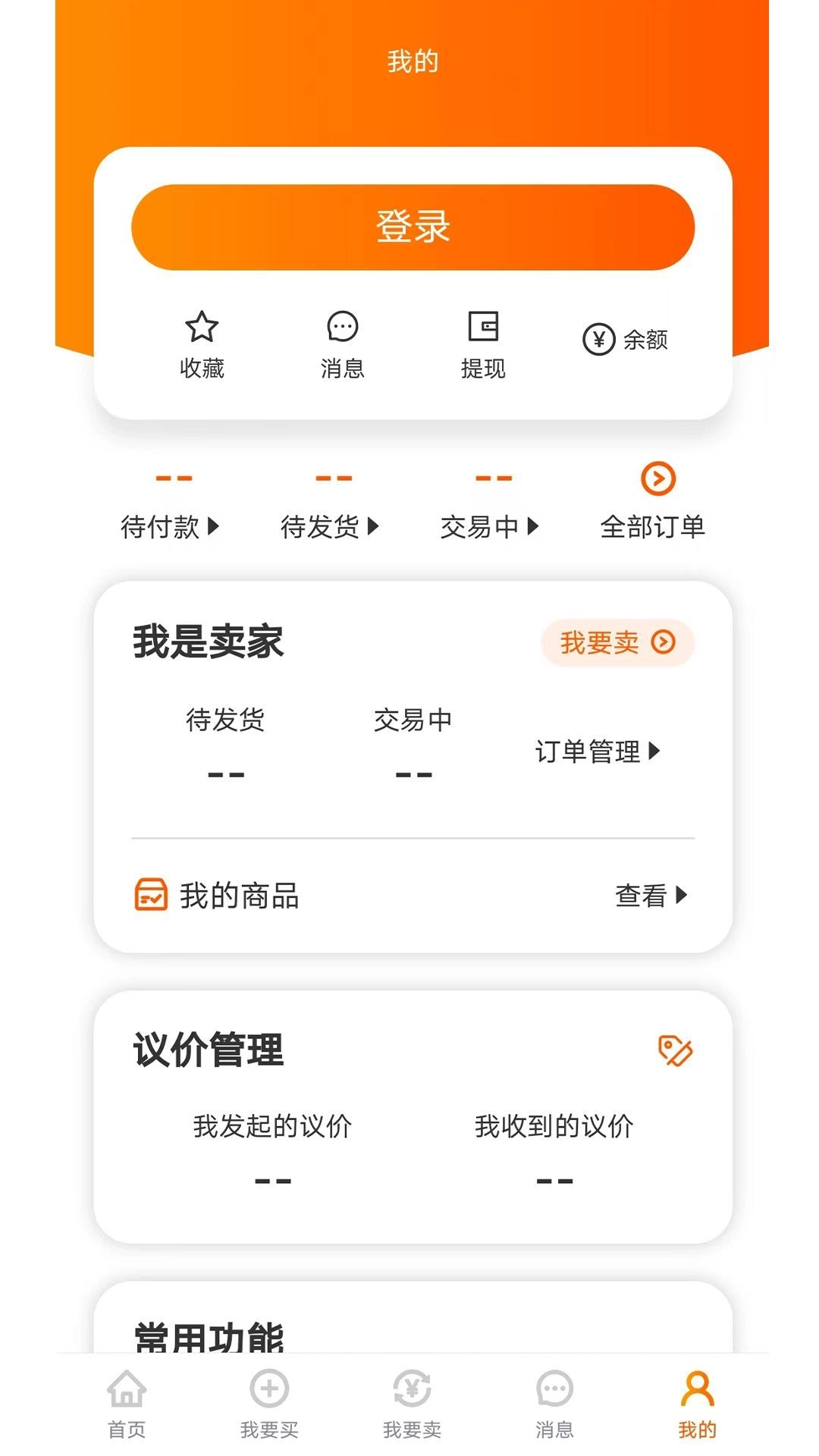Tap the 我要卖 pill button

(x=618, y=642)
